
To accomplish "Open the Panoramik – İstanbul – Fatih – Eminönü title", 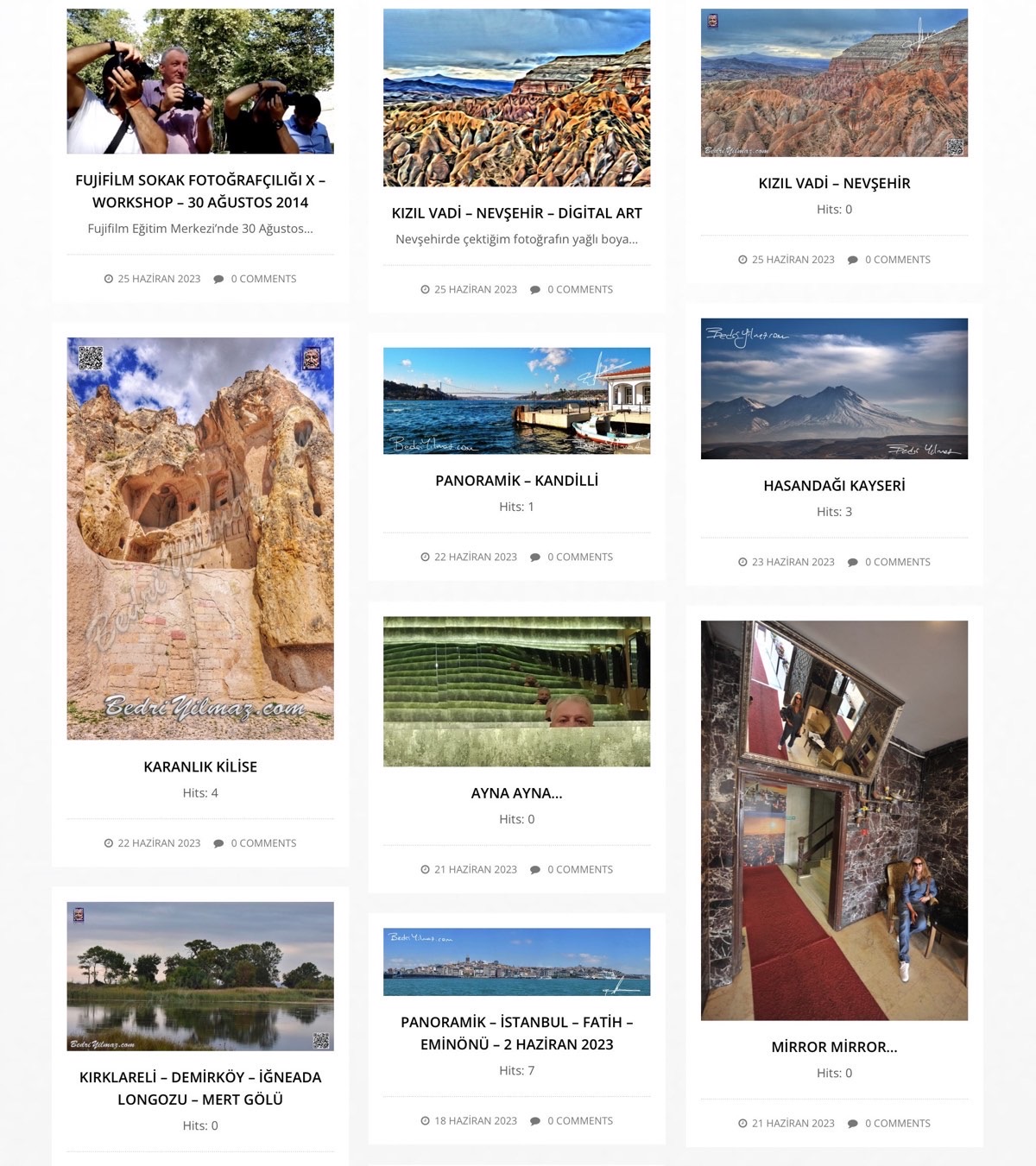I will coord(516,1033).
